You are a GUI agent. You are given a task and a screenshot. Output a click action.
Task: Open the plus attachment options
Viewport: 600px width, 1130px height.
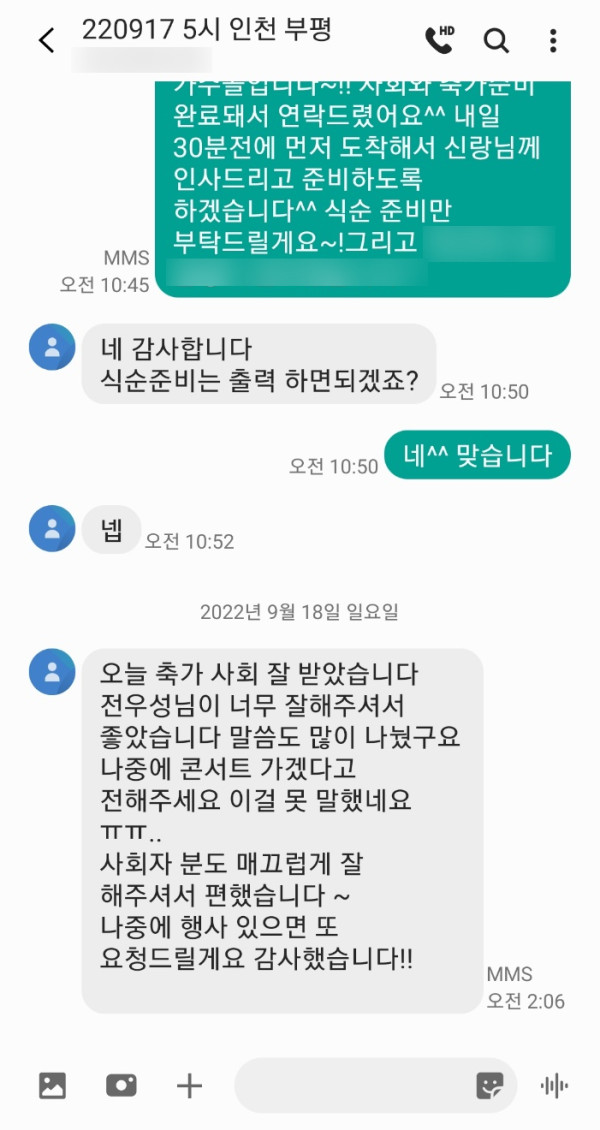tap(189, 1085)
